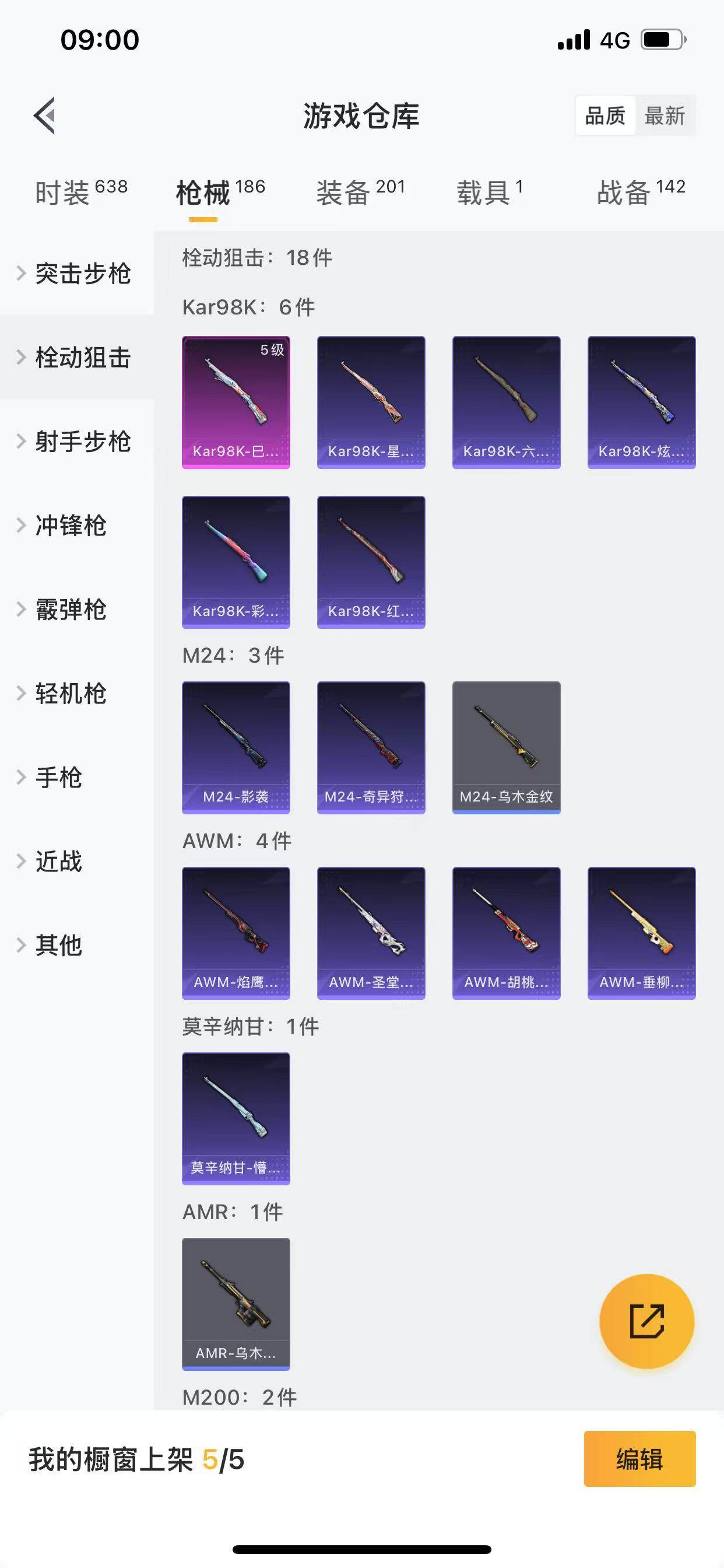The height and width of the screenshot is (1568, 724).
Task: Select the level 5 Kar98K skin card
Action: click(x=236, y=402)
